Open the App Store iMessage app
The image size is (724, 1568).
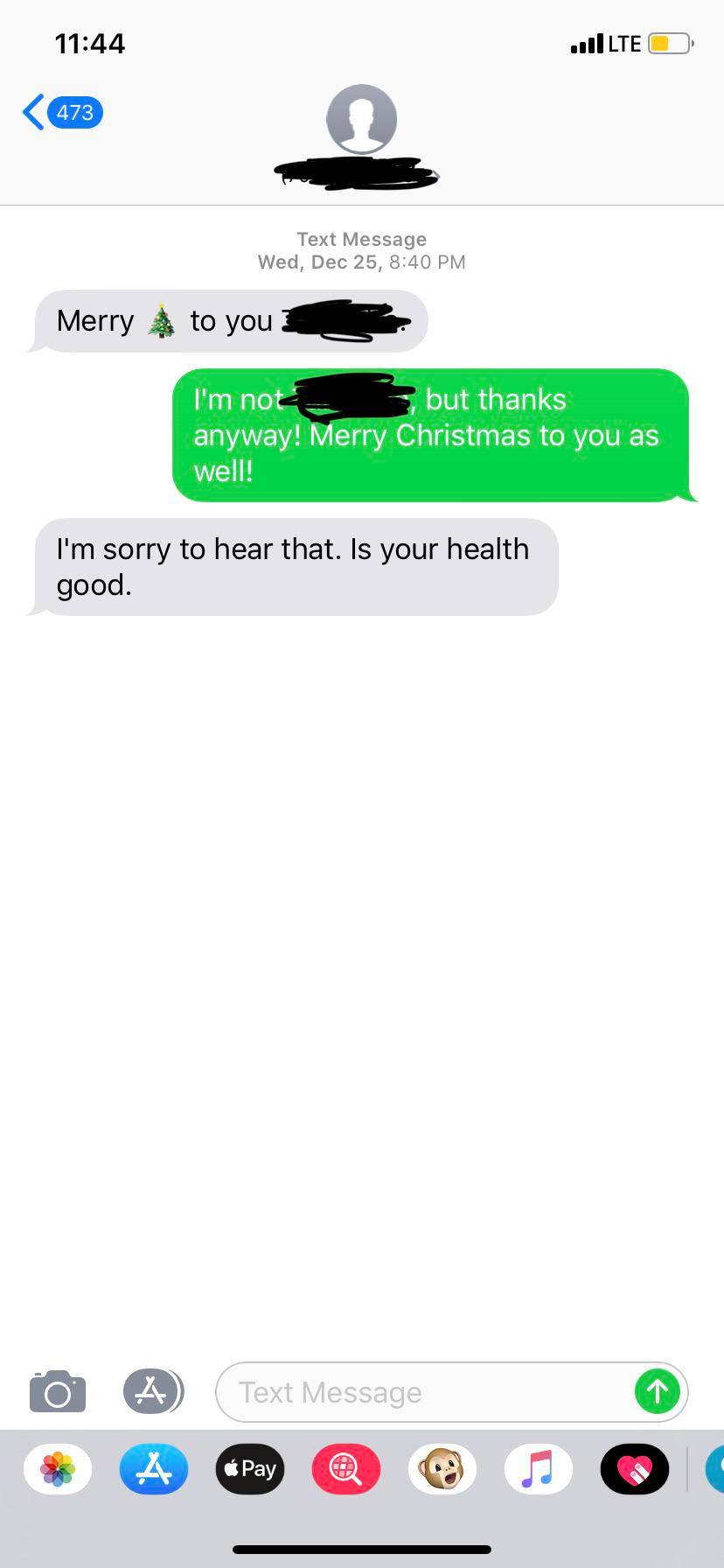pyautogui.click(x=154, y=1468)
